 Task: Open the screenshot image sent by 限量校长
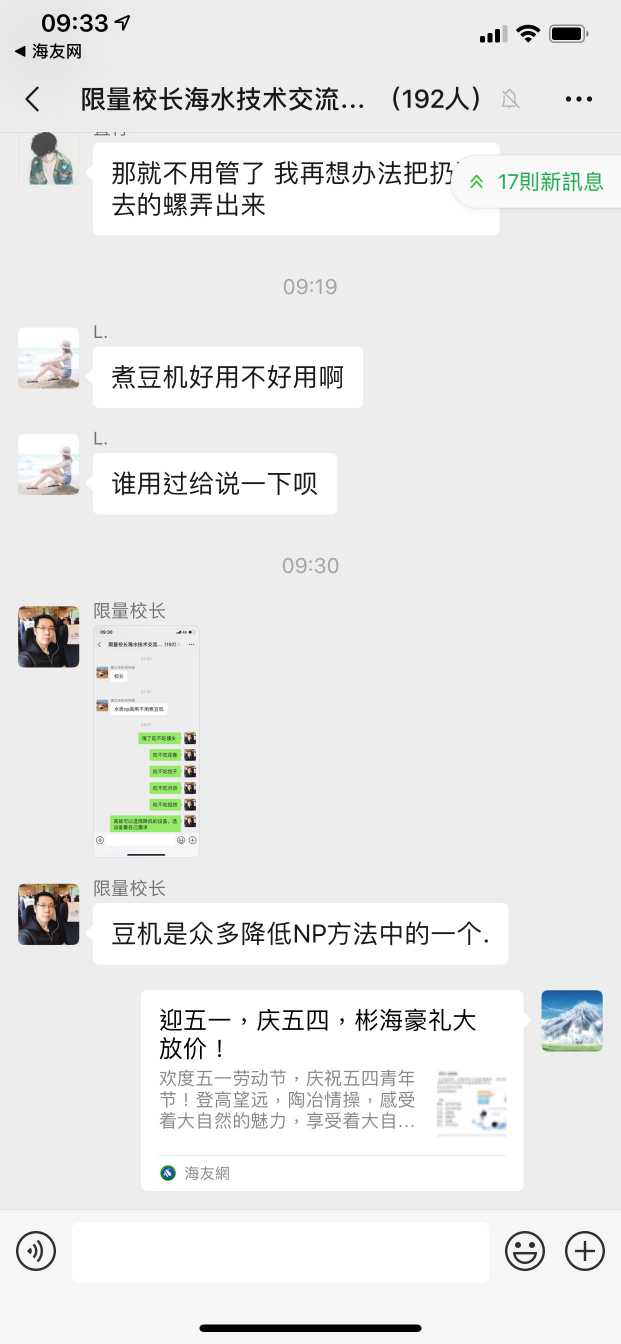(x=146, y=741)
